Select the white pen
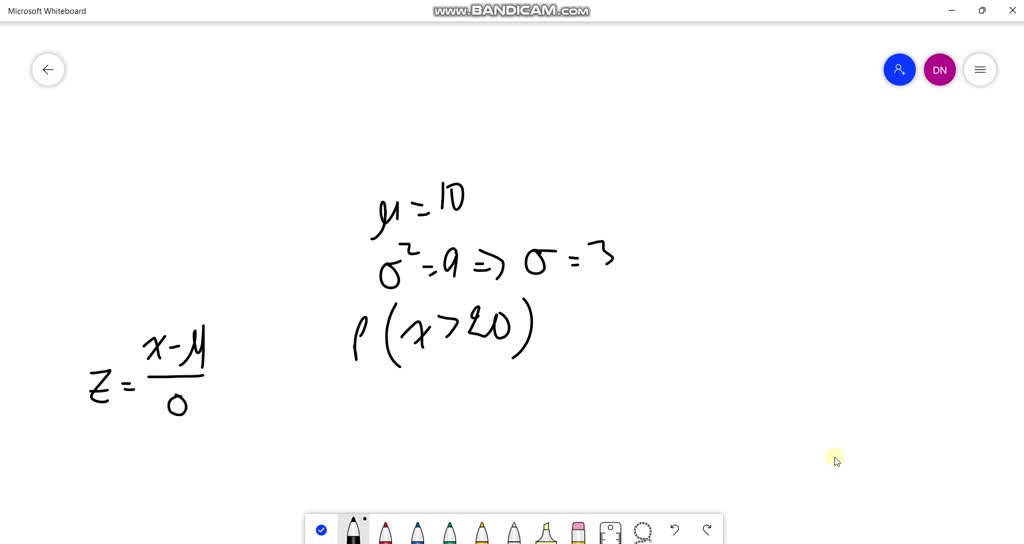 click(513, 531)
